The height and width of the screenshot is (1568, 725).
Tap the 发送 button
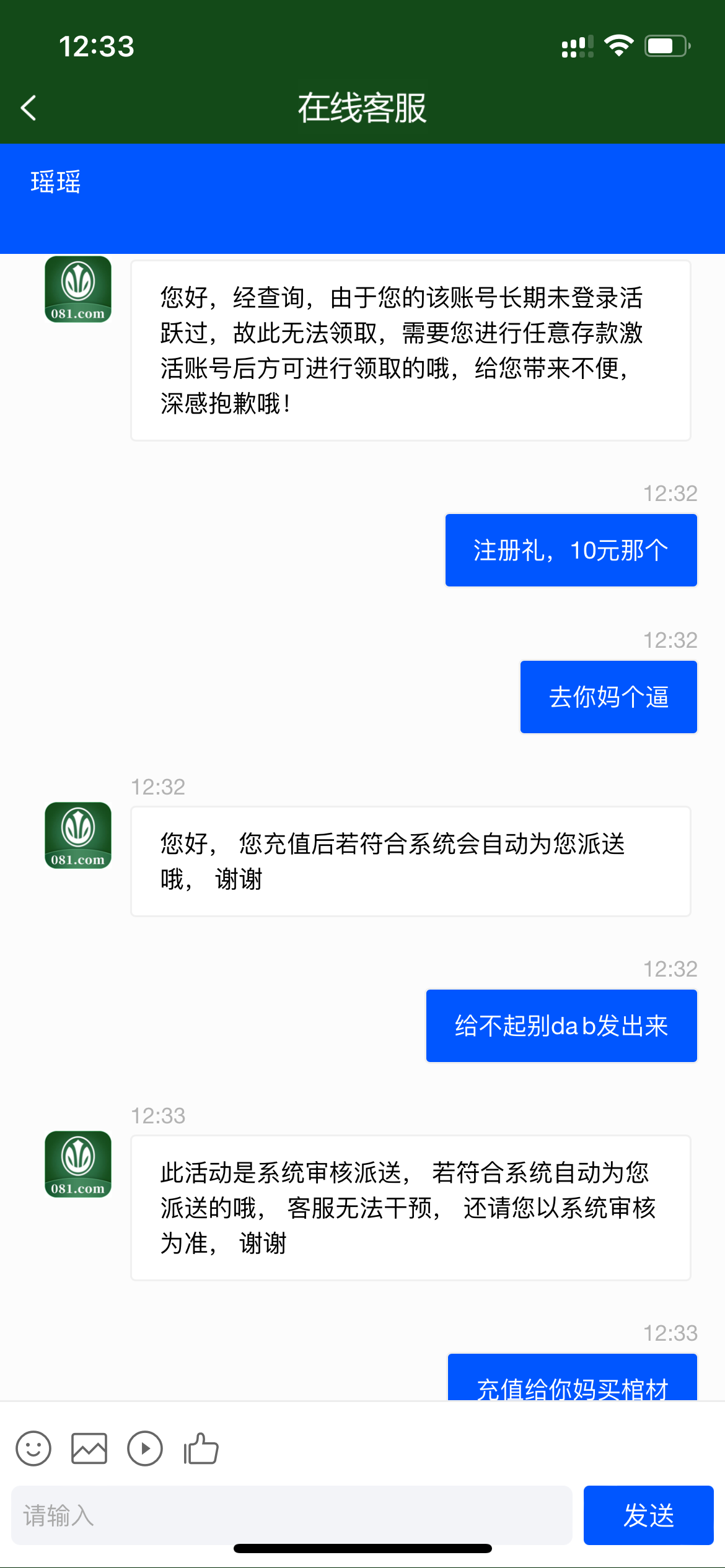pos(648,1515)
